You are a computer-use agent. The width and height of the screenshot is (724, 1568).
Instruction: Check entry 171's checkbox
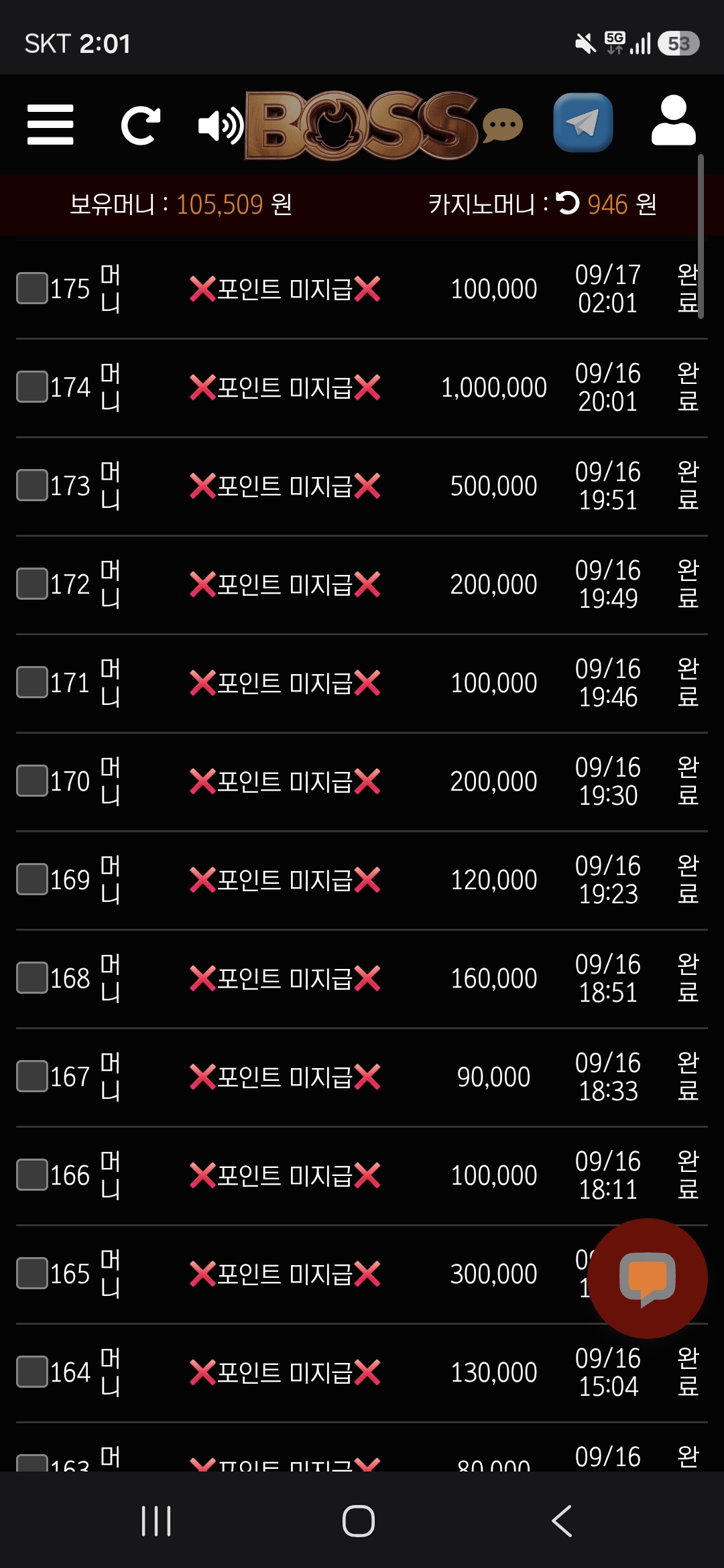32,682
